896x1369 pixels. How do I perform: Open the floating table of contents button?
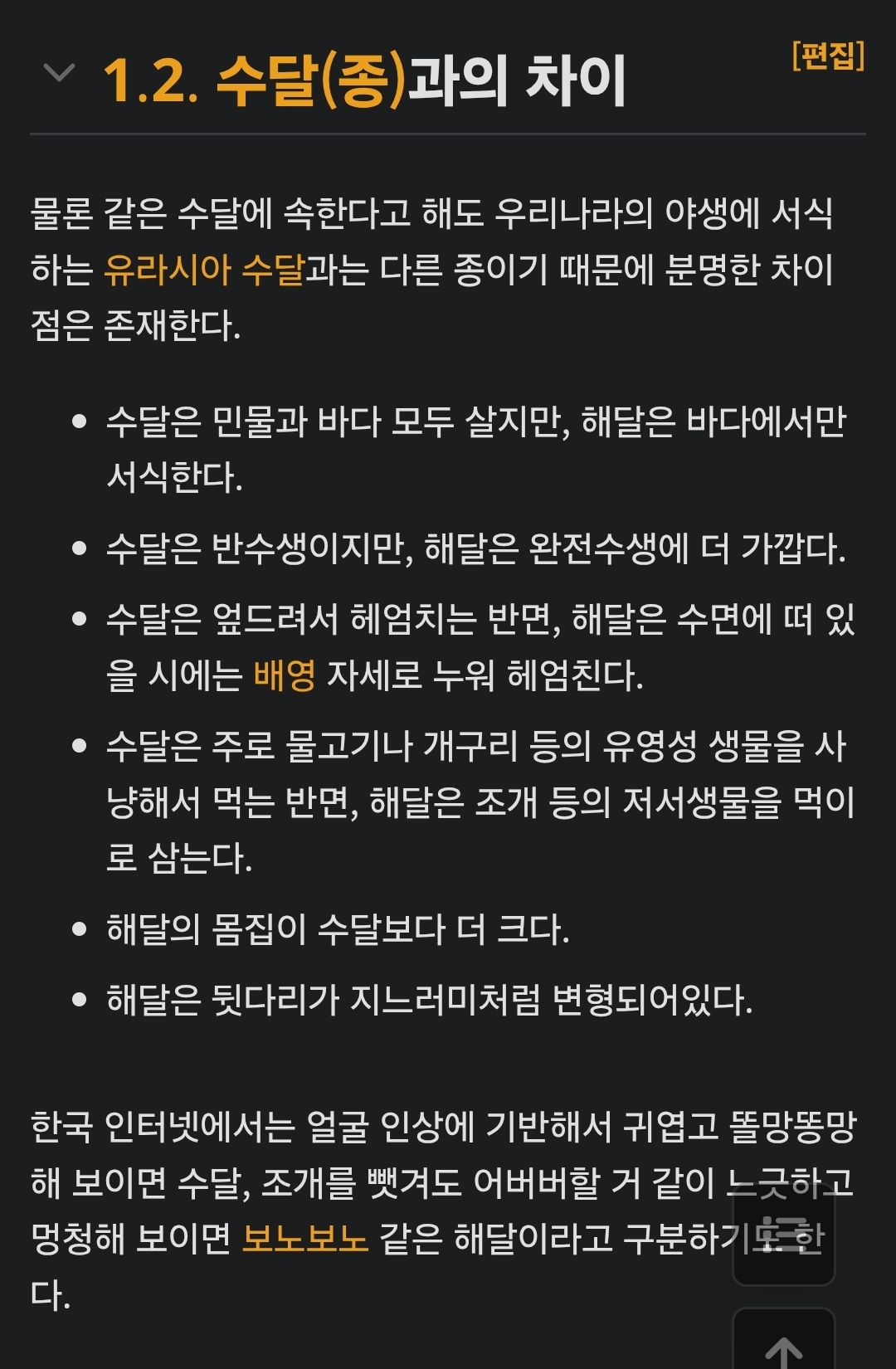[783, 1234]
